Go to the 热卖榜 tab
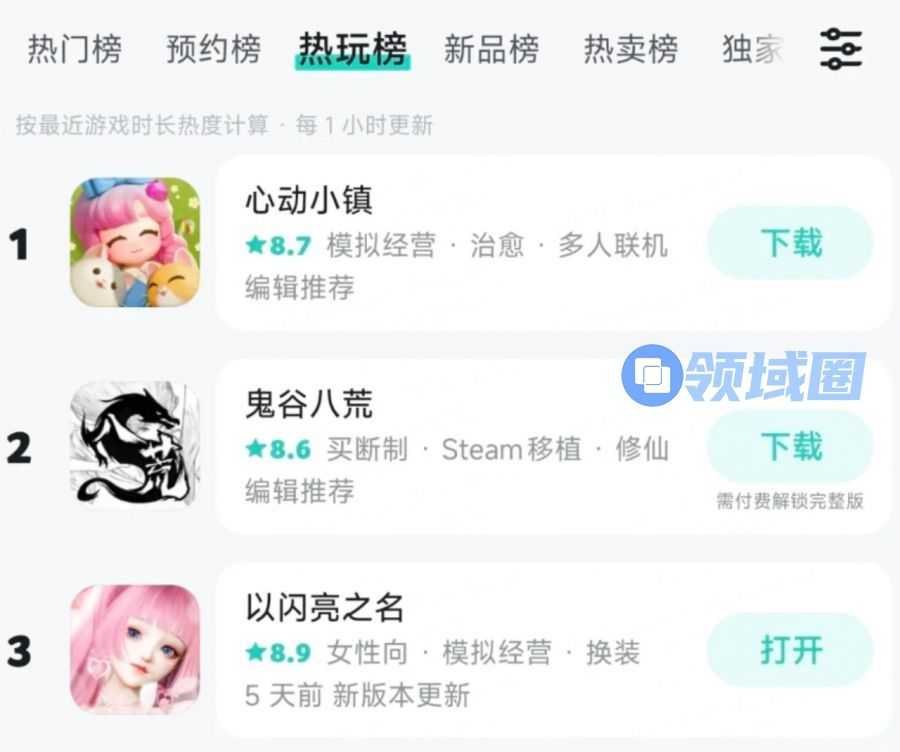This screenshot has width=900, height=752. point(630,49)
